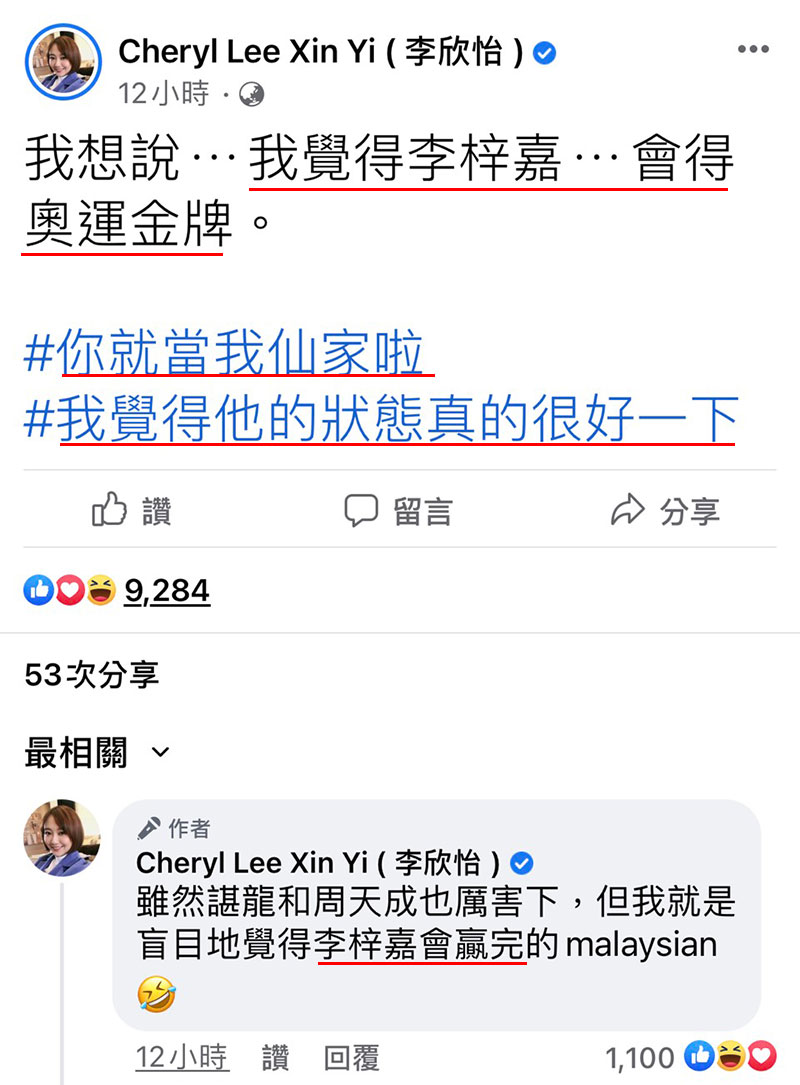Open the 53次分享 shares list
Screen dimensions: 800x1085
point(91,675)
